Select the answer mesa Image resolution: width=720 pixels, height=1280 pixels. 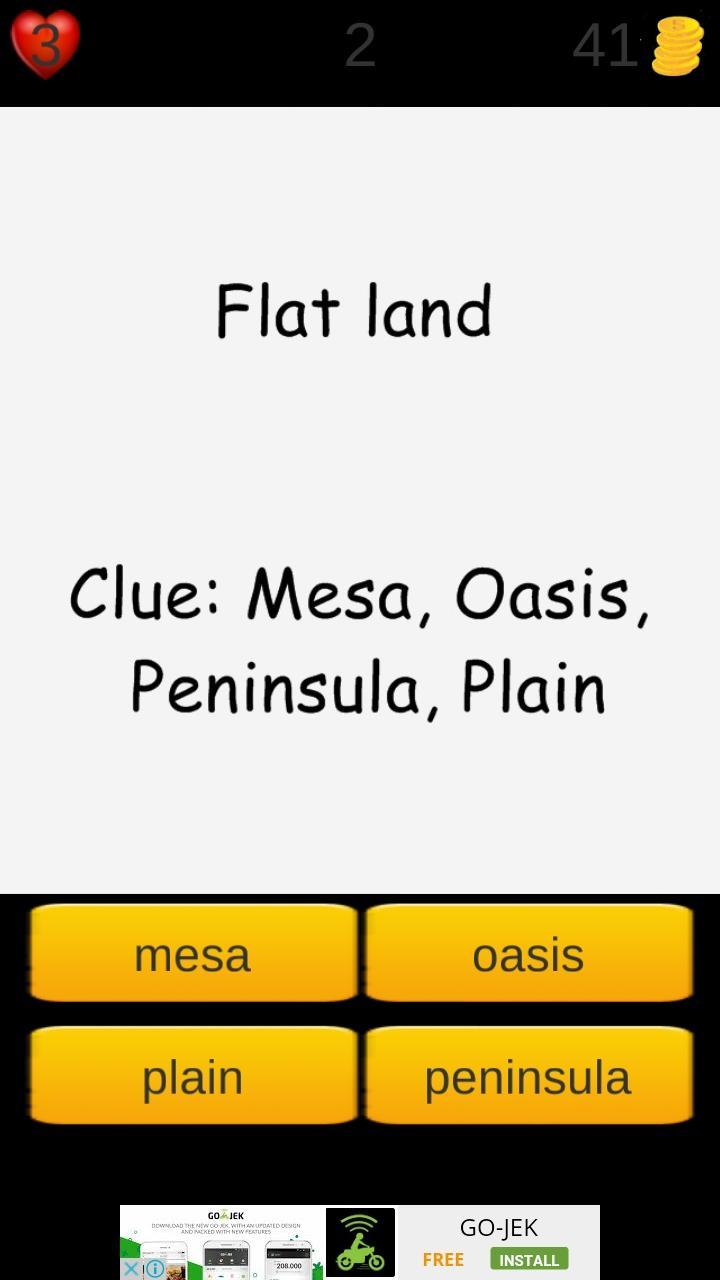pos(193,953)
